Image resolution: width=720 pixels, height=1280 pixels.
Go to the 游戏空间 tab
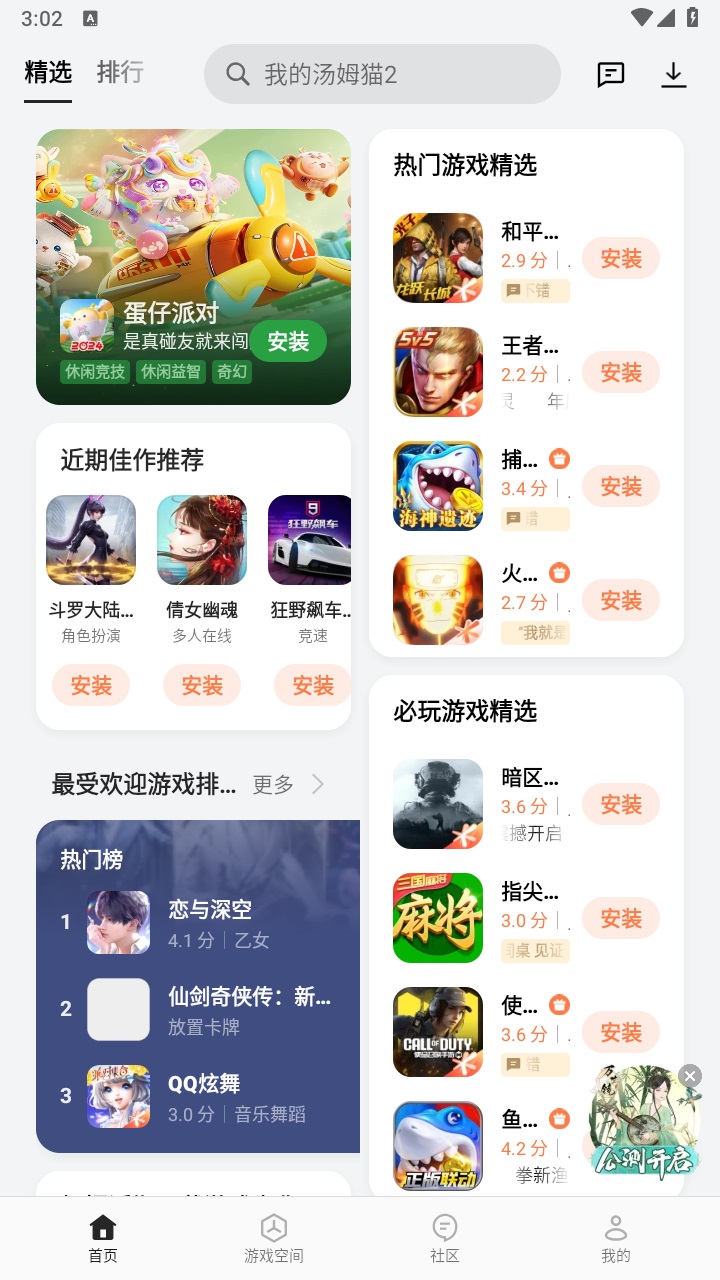(274, 1238)
